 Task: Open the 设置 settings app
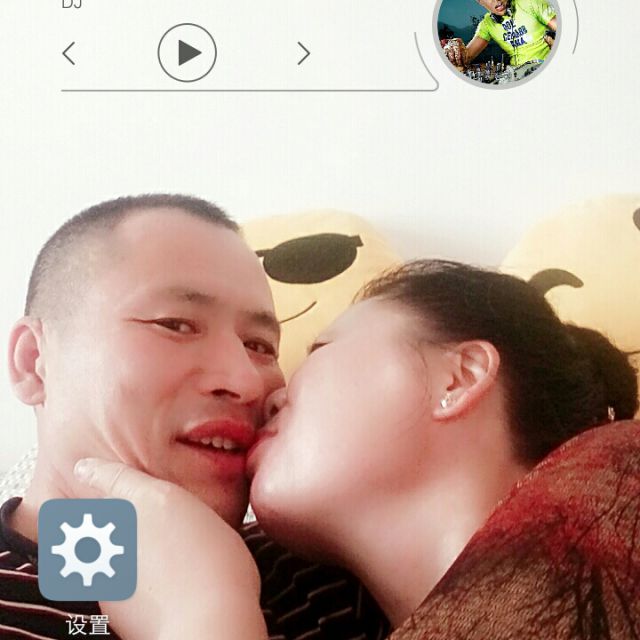pyautogui.click(x=87, y=549)
